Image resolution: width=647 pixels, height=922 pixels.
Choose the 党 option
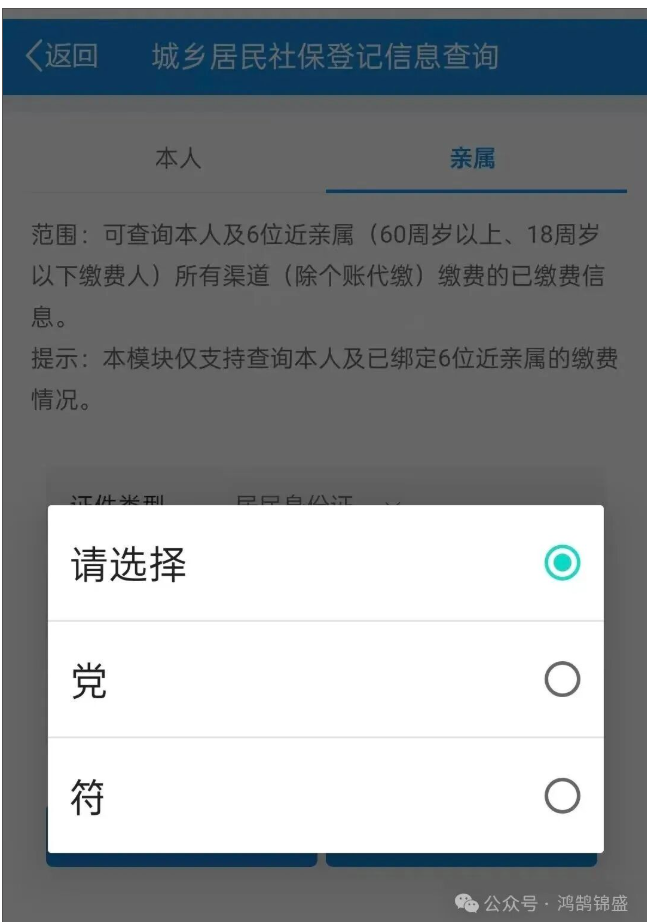tap(325, 681)
